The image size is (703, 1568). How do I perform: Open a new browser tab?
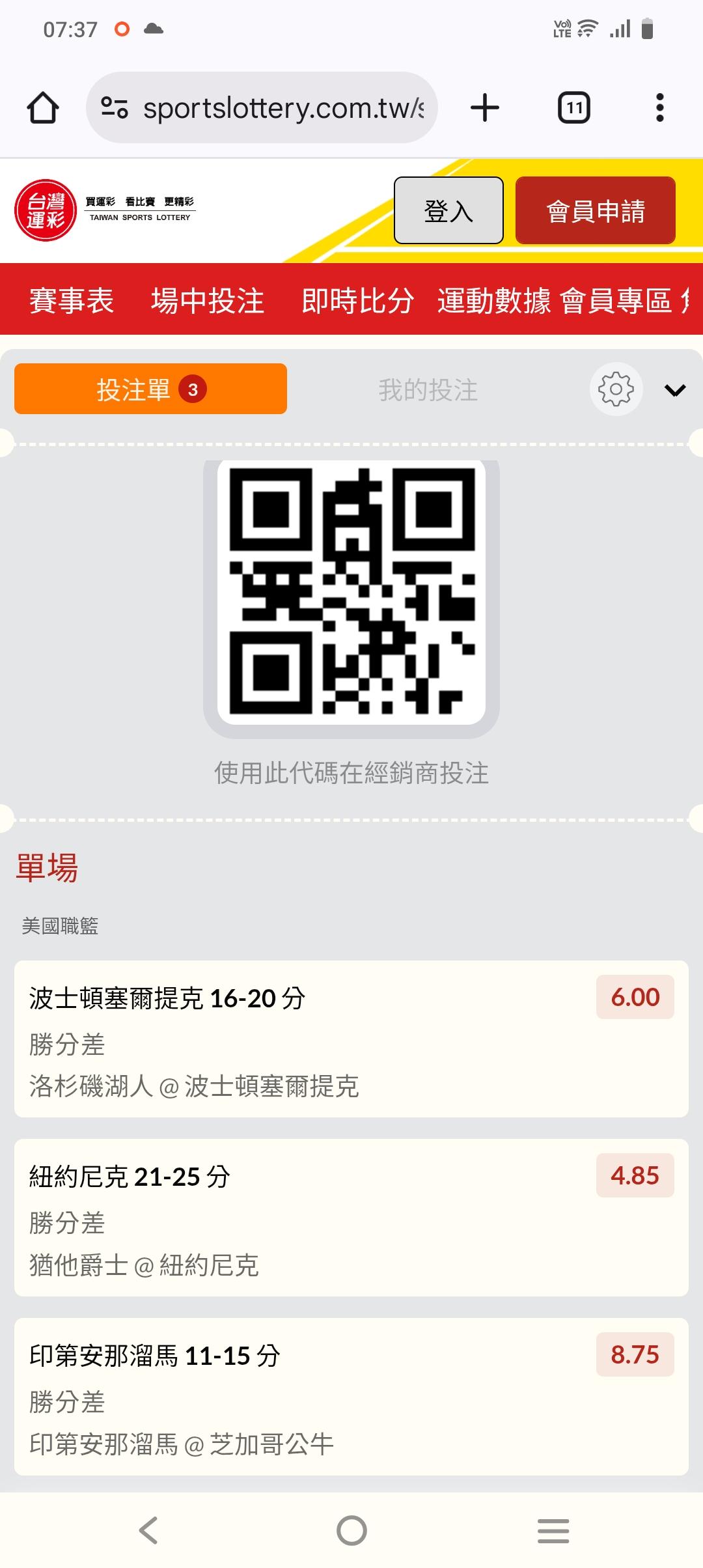[485, 107]
